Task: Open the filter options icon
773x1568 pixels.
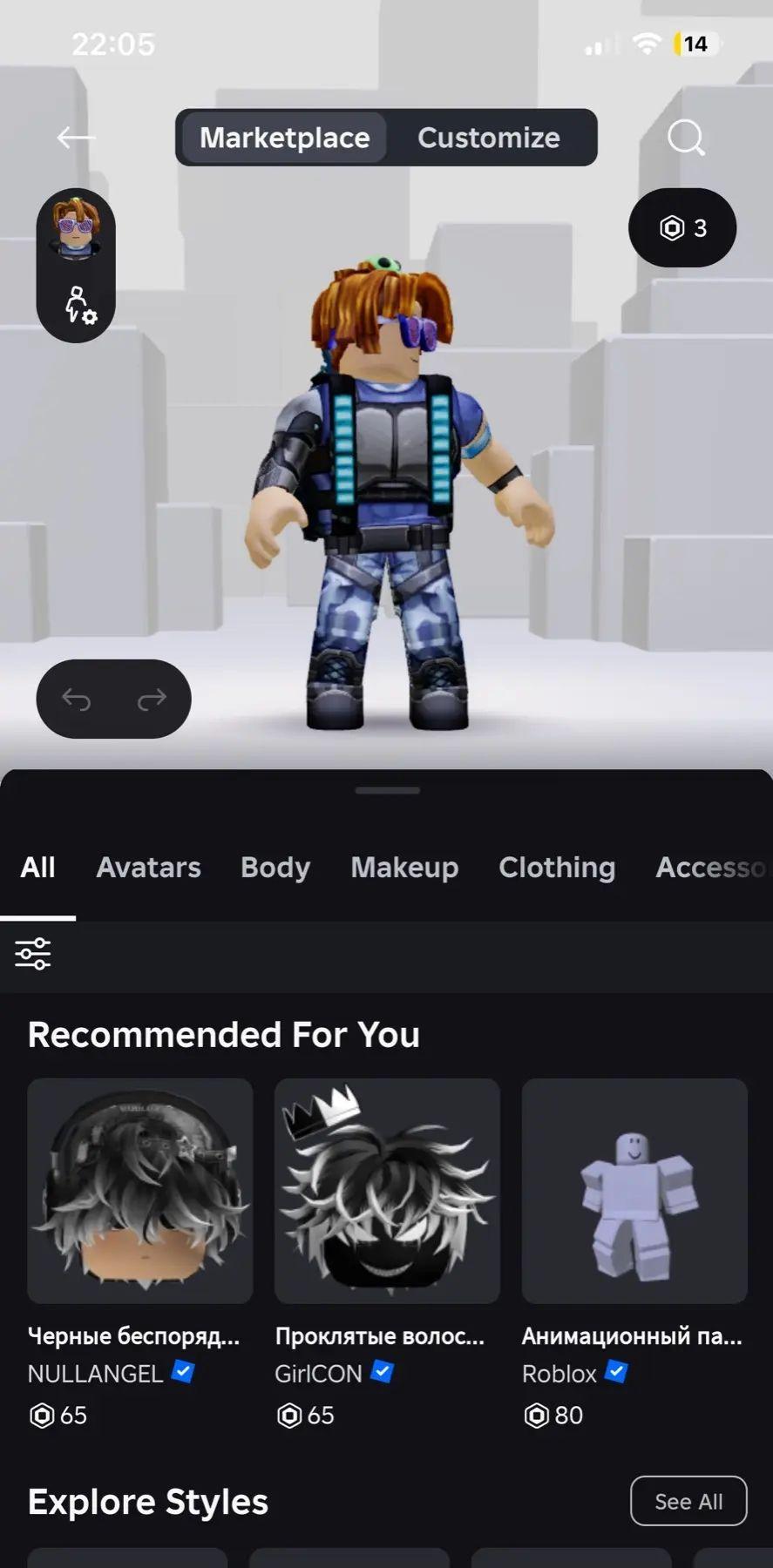Action: coord(33,954)
